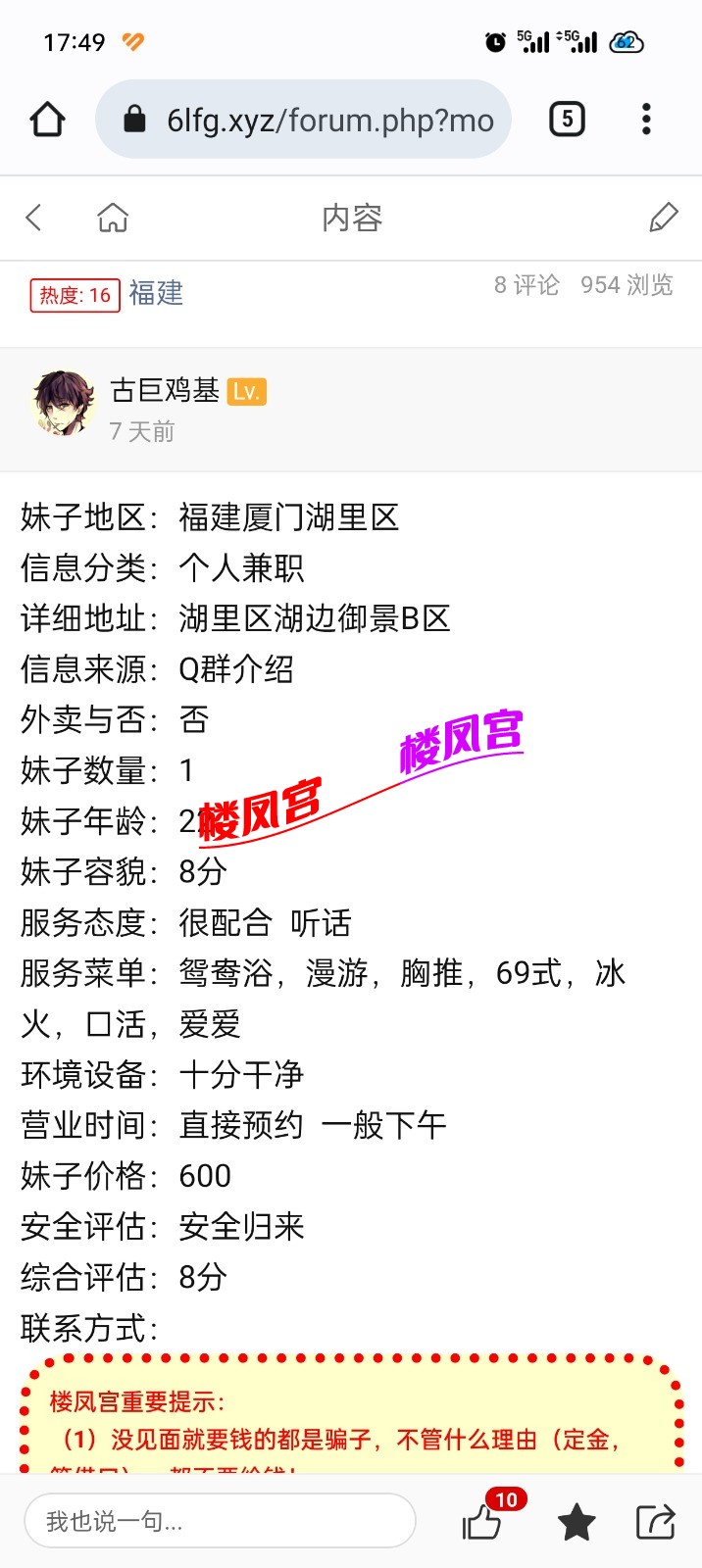Like the post with thumbs up
702x1568 pixels.
point(482,1522)
